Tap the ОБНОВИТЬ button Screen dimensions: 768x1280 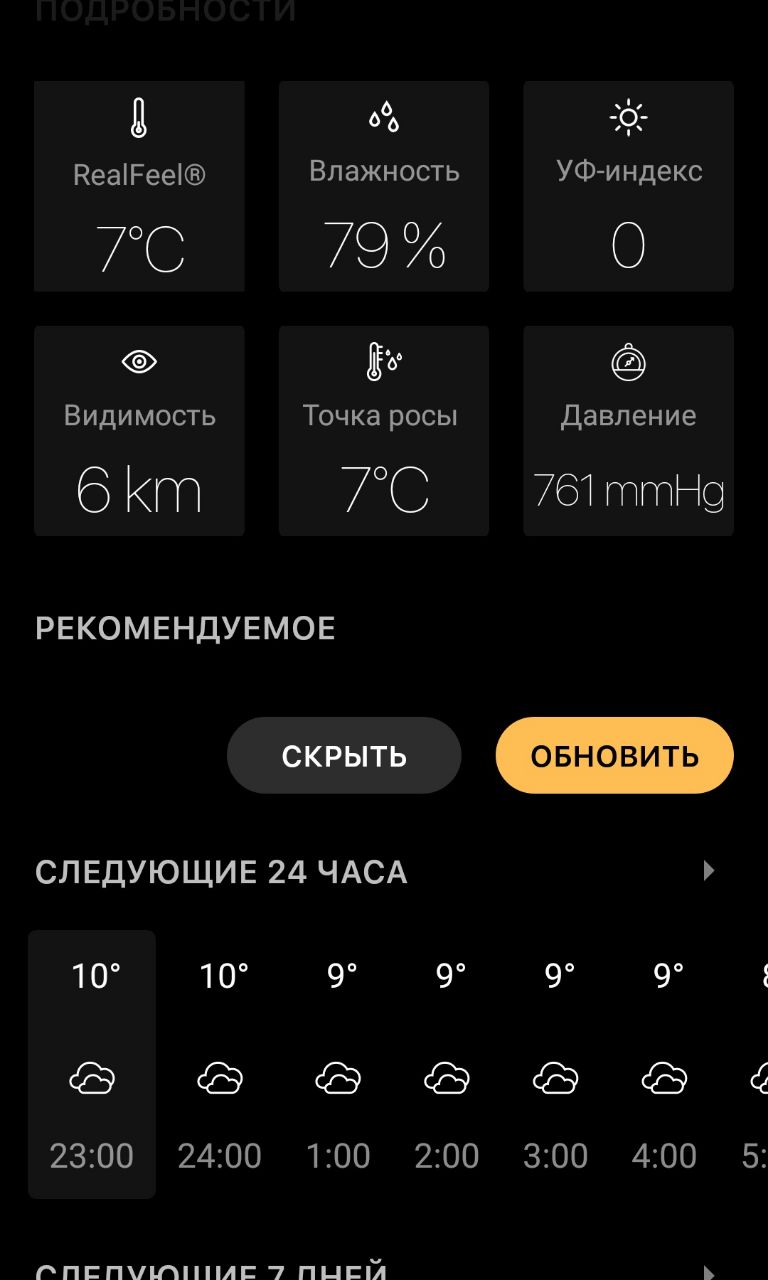coord(614,756)
